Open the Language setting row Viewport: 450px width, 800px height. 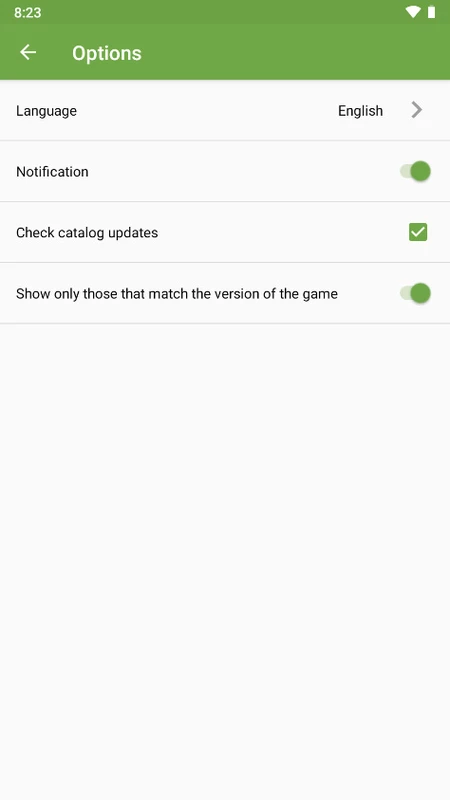[225, 110]
